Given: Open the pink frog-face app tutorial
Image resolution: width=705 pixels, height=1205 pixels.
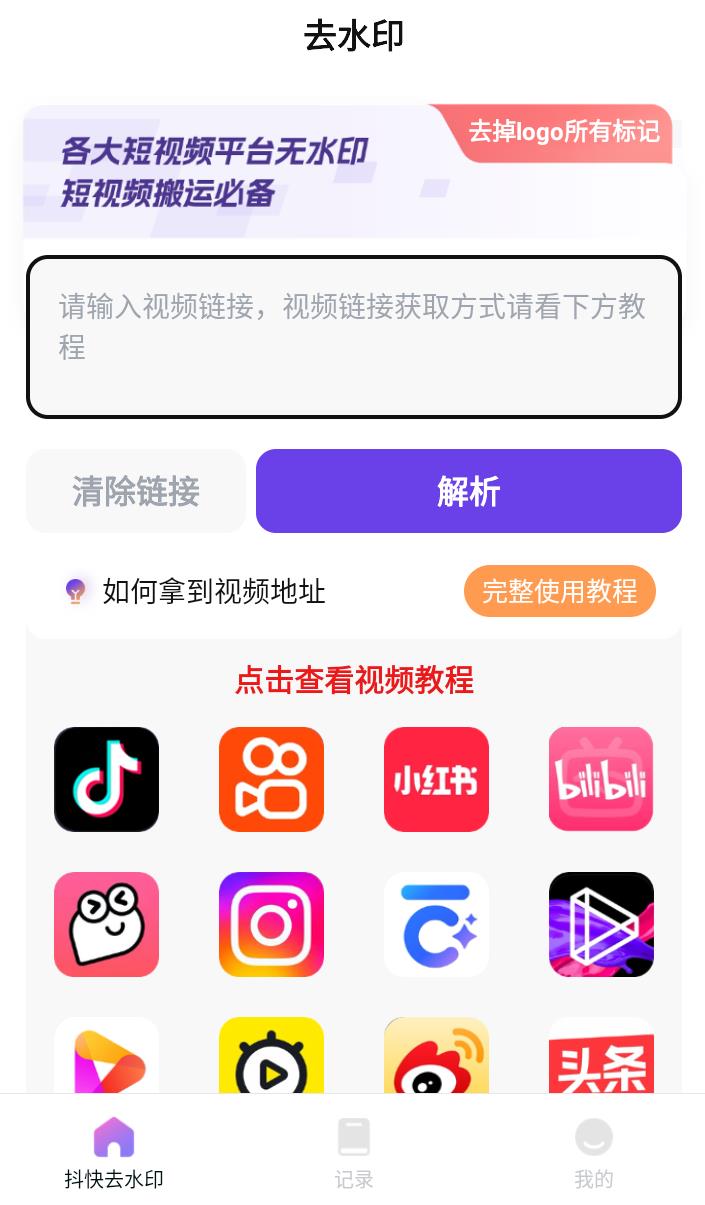Looking at the screenshot, I should 106,924.
